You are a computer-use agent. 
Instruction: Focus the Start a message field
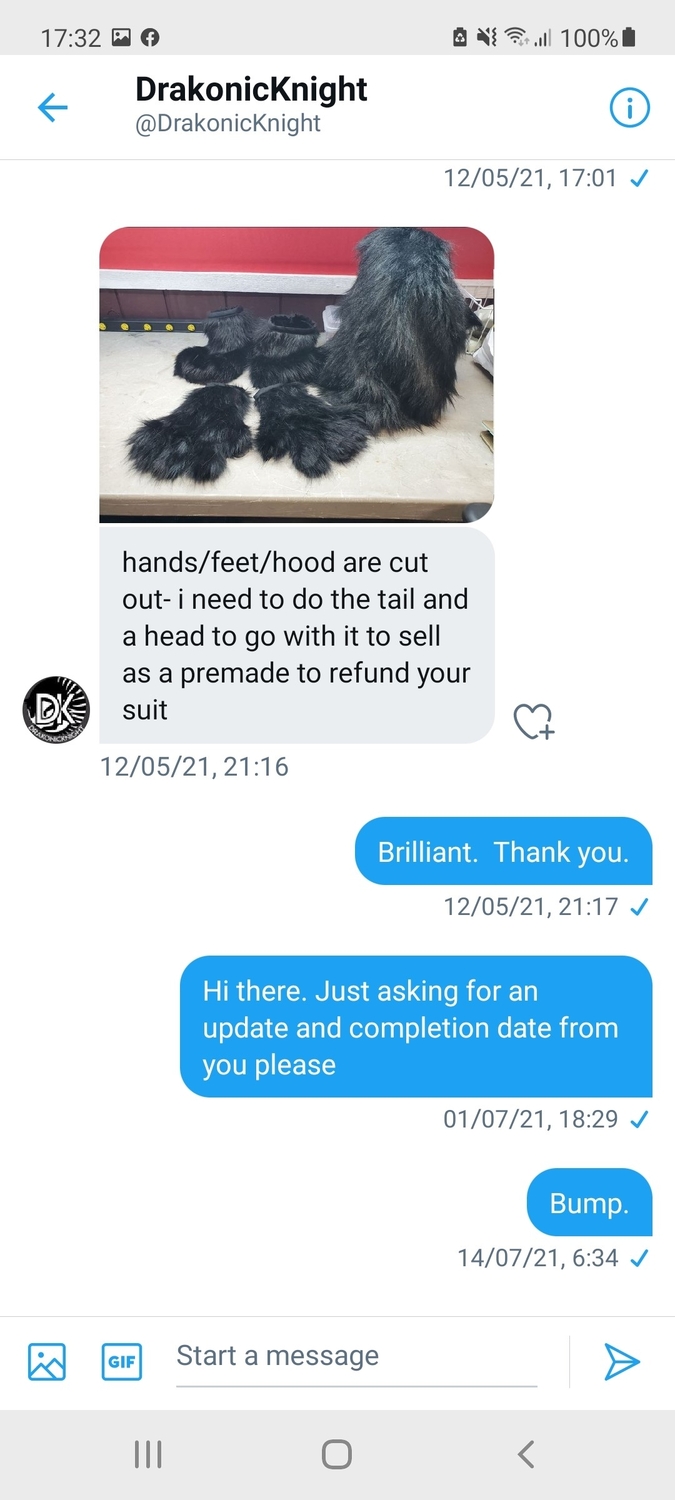tap(356, 1357)
